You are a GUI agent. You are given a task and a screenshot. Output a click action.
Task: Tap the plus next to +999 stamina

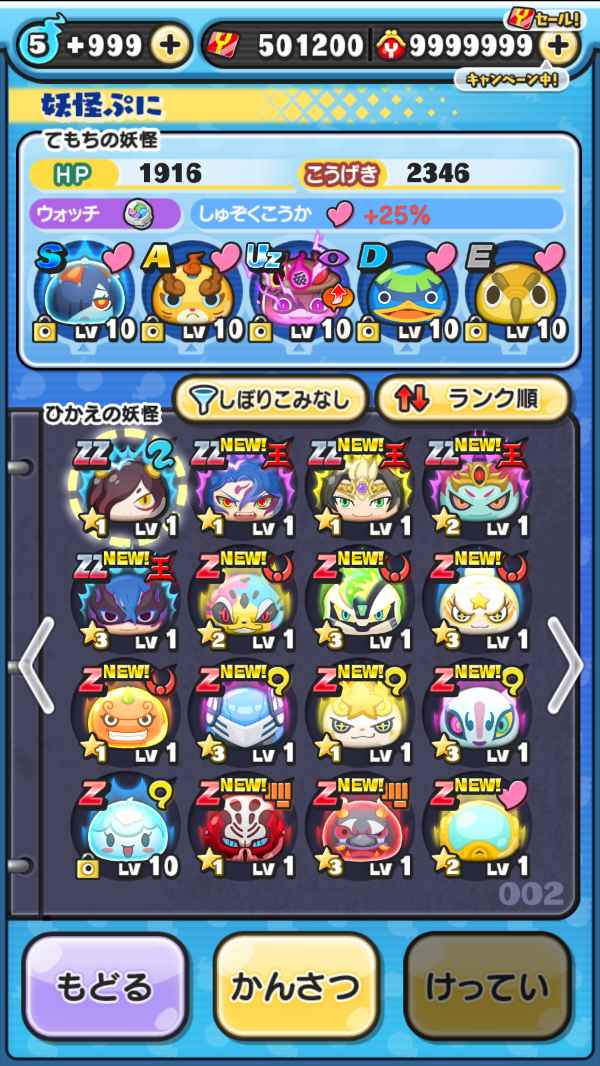tap(170, 45)
